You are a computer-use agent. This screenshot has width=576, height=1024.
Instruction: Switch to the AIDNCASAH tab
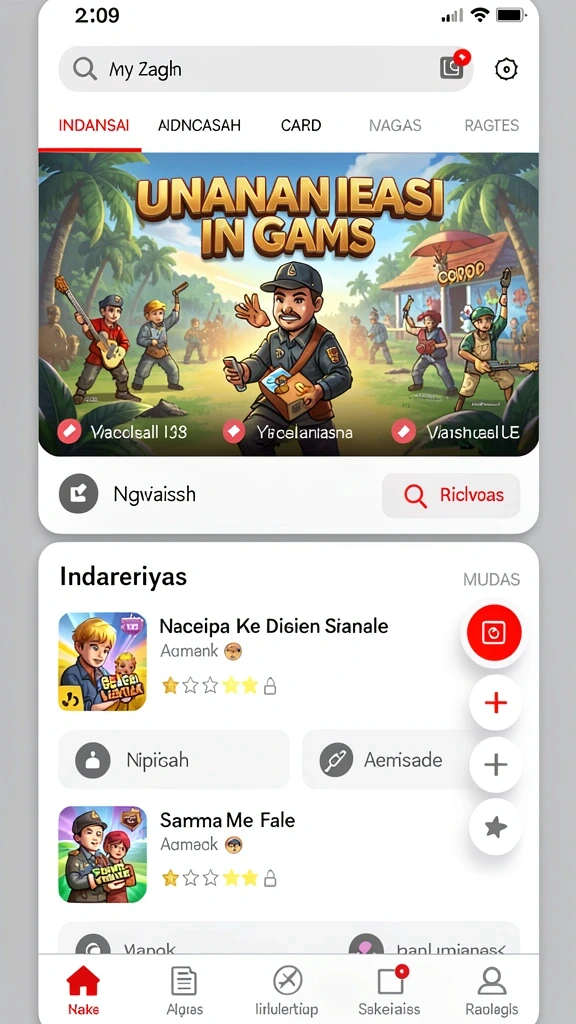click(199, 125)
